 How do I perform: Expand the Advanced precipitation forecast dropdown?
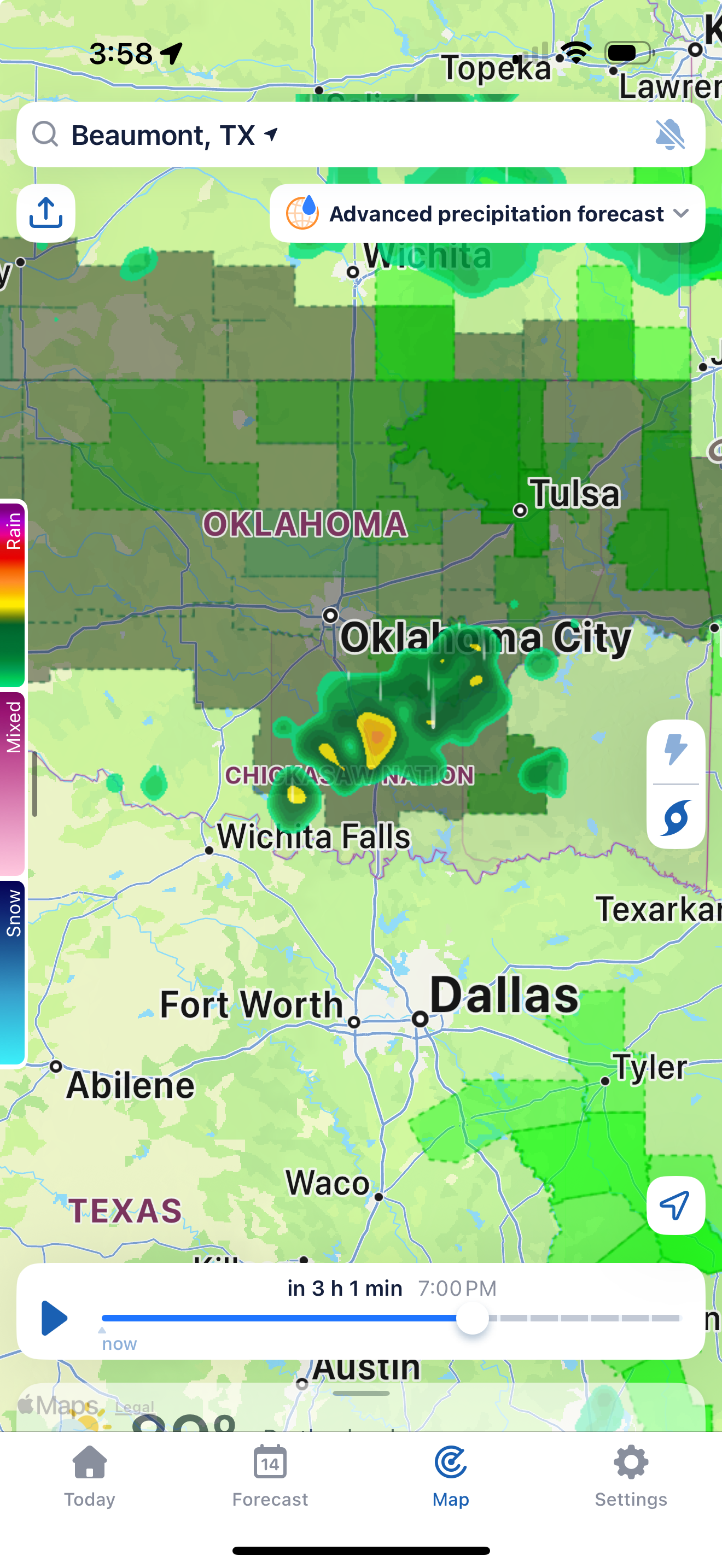tap(487, 214)
